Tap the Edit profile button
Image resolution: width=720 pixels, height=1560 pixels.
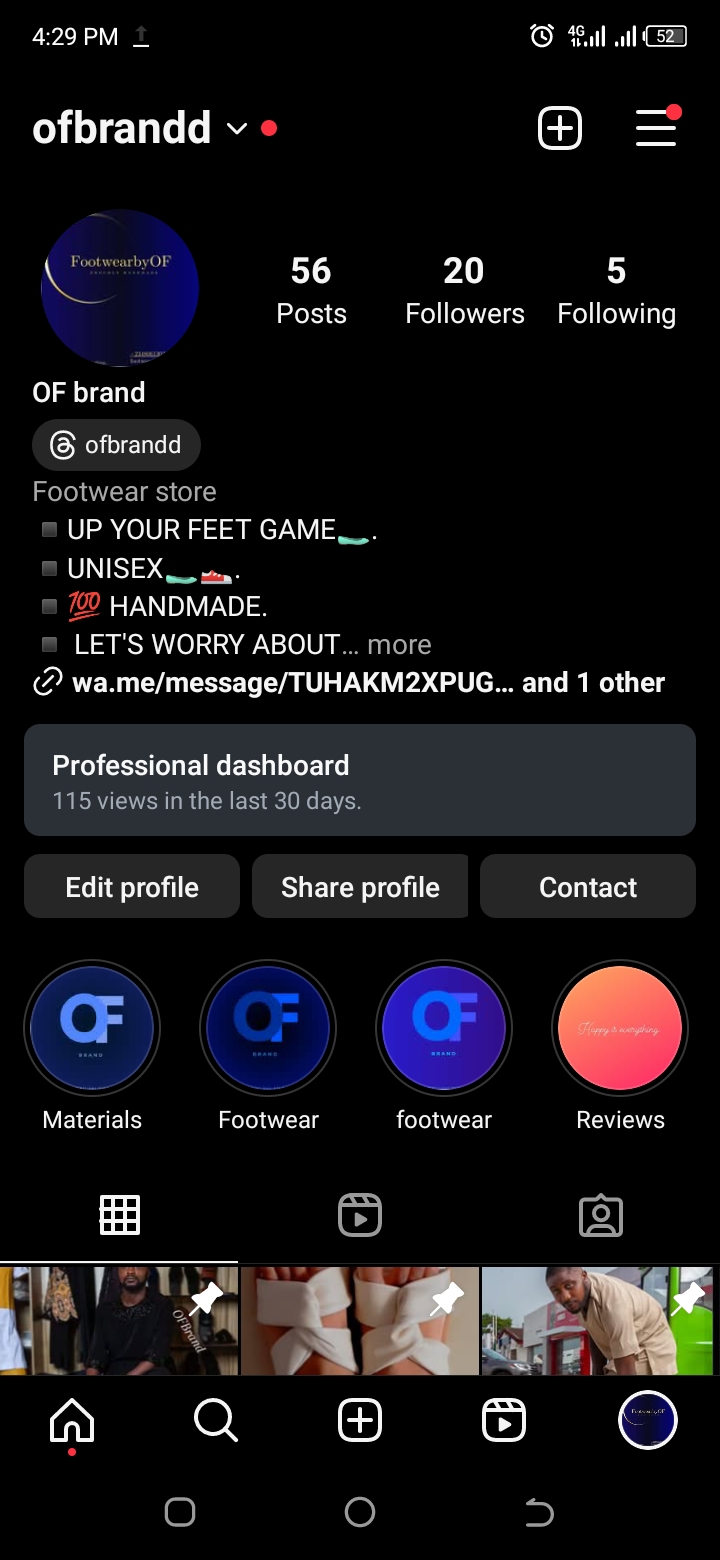point(131,886)
